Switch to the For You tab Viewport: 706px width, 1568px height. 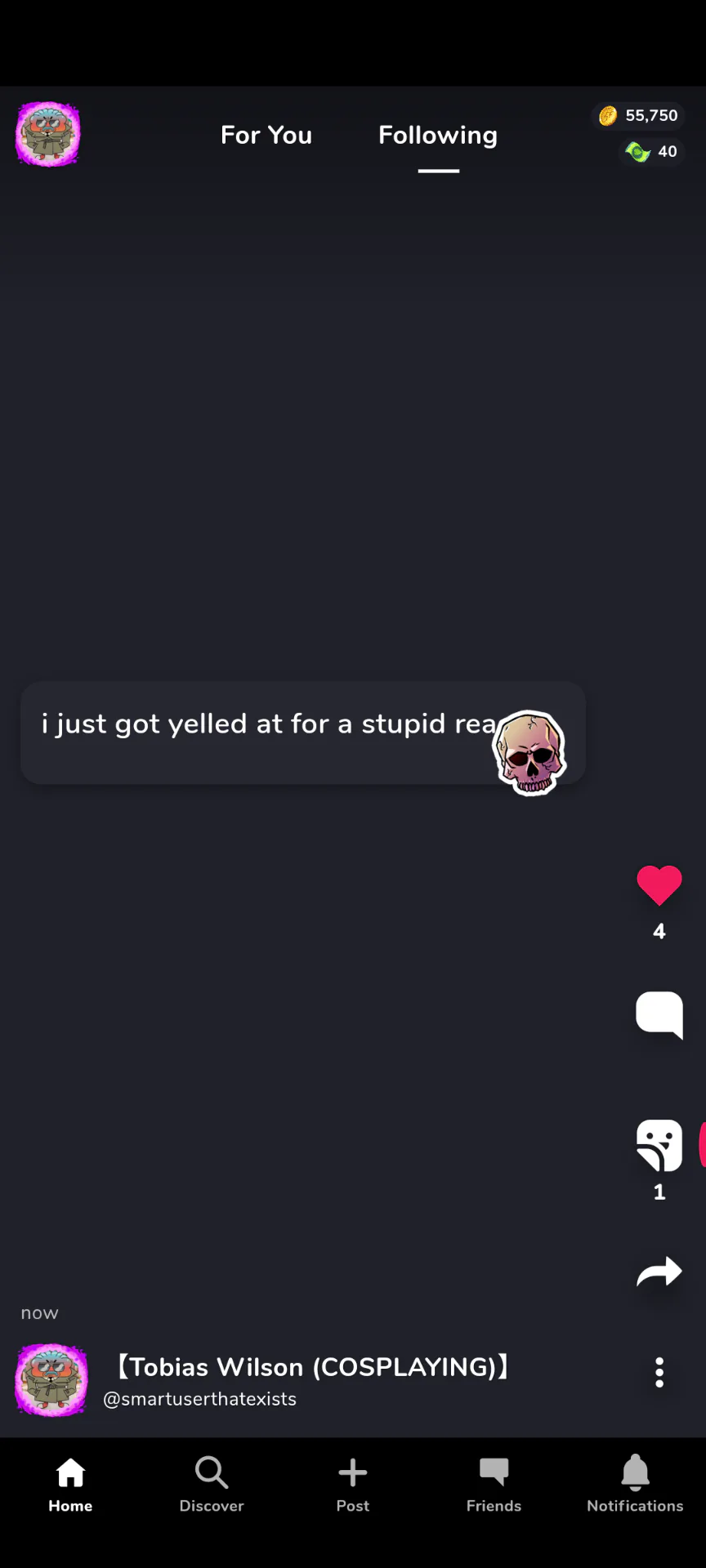[x=266, y=136]
